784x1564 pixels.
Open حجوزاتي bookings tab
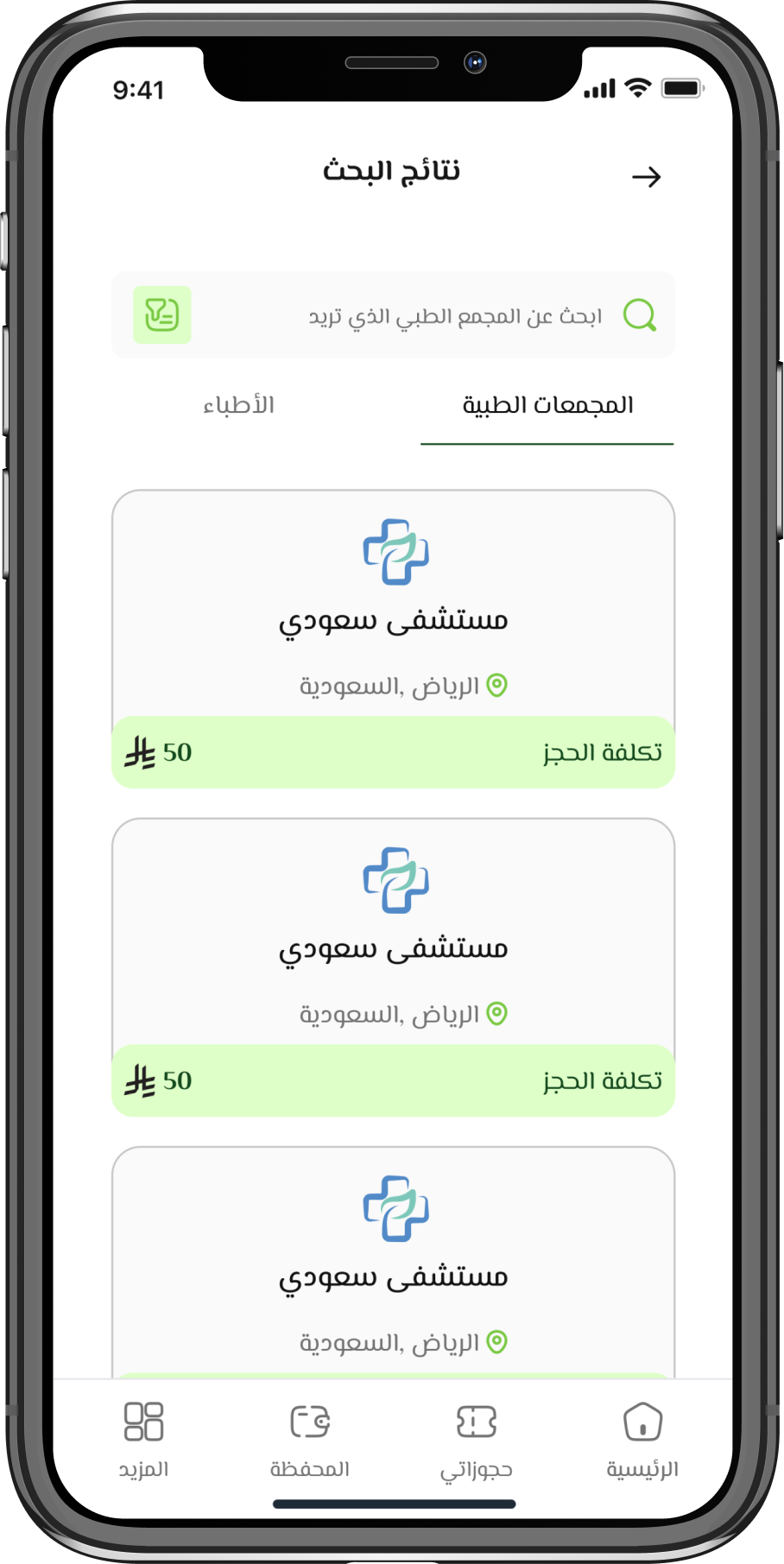[476, 1437]
